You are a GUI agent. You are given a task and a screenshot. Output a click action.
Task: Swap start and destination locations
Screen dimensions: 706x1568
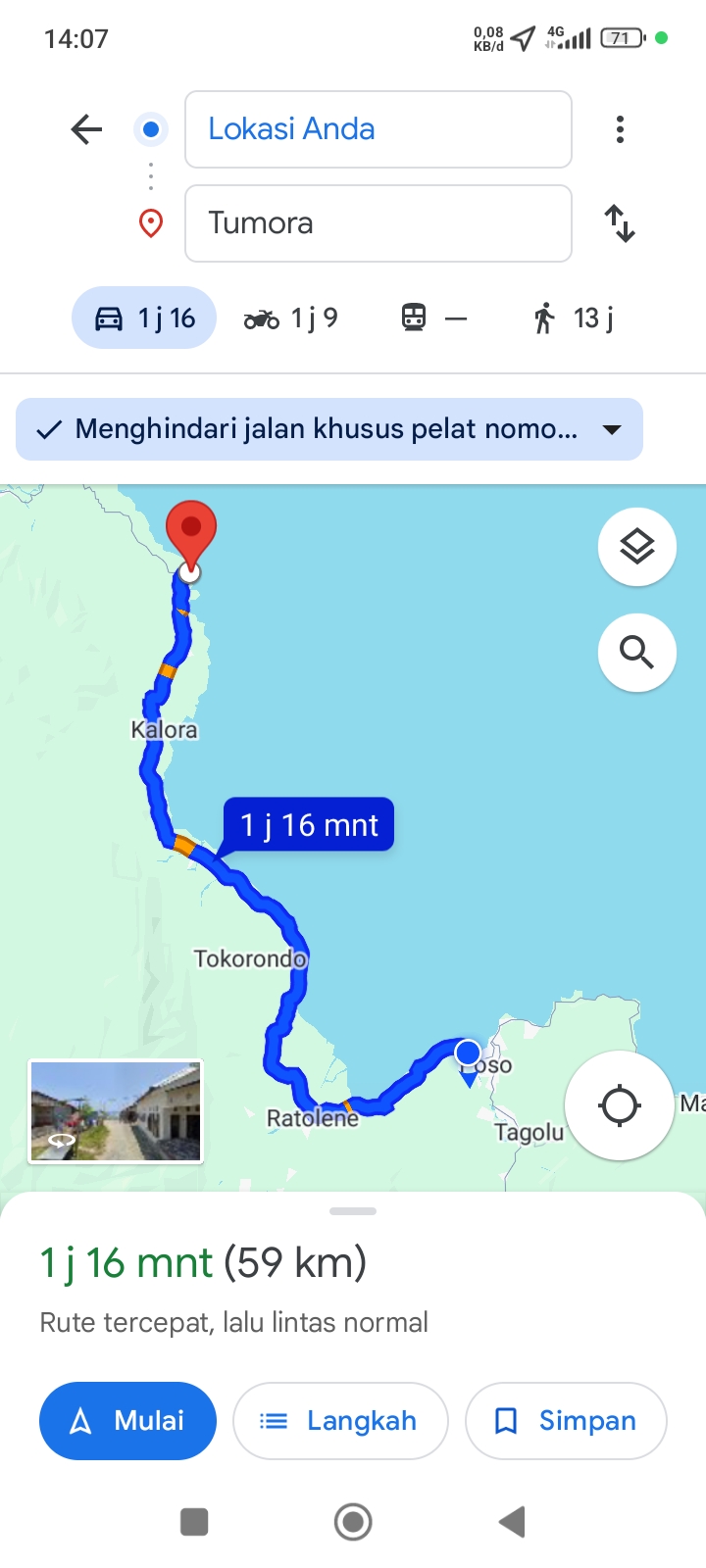(620, 223)
